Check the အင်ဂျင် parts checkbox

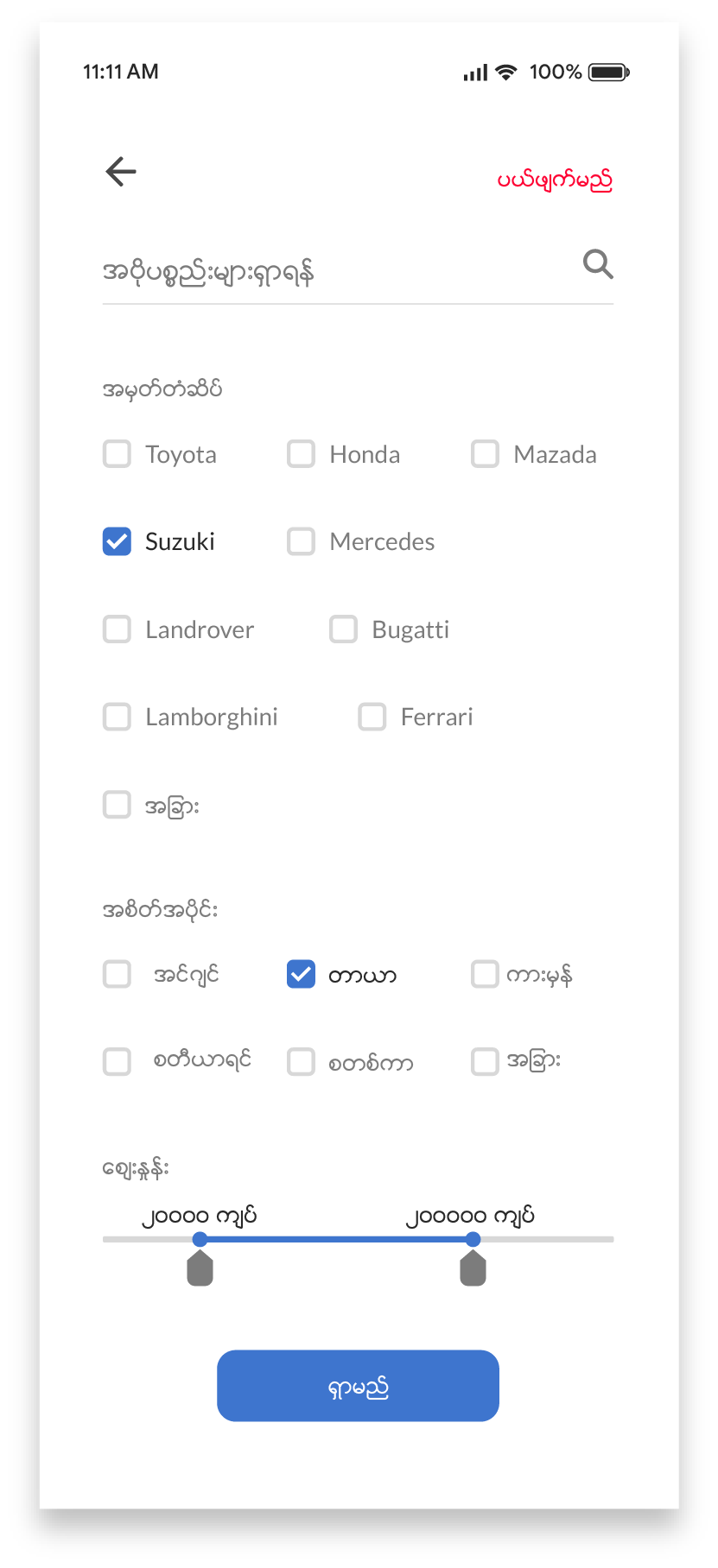(x=117, y=974)
